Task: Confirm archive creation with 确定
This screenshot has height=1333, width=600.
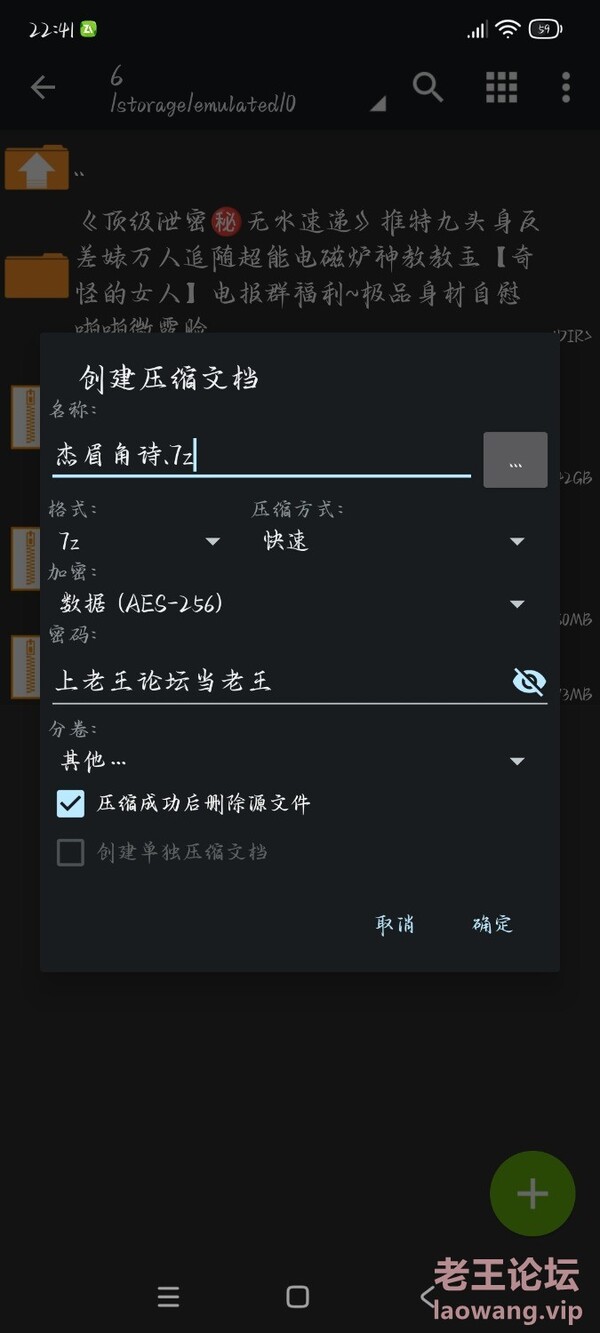Action: point(492,924)
